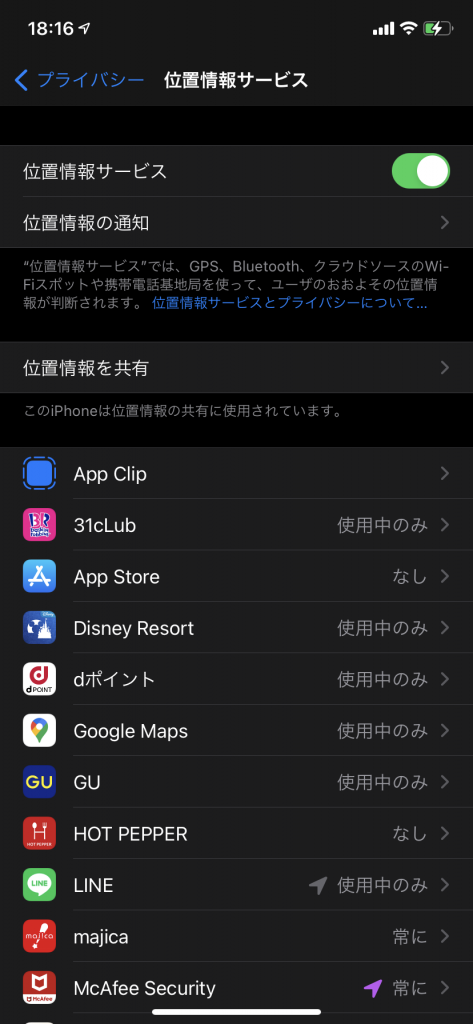Select the App Store row
Viewport: 473px width, 1024px height.
[236, 577]
